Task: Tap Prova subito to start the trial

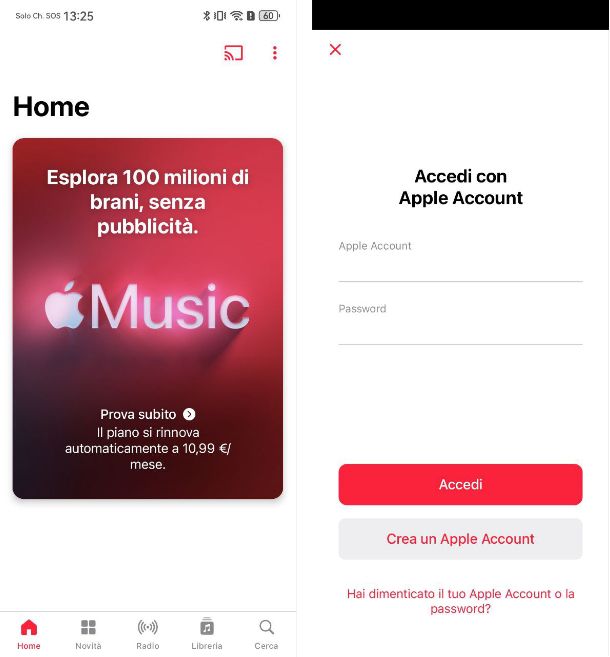Action: click(147, 414)
